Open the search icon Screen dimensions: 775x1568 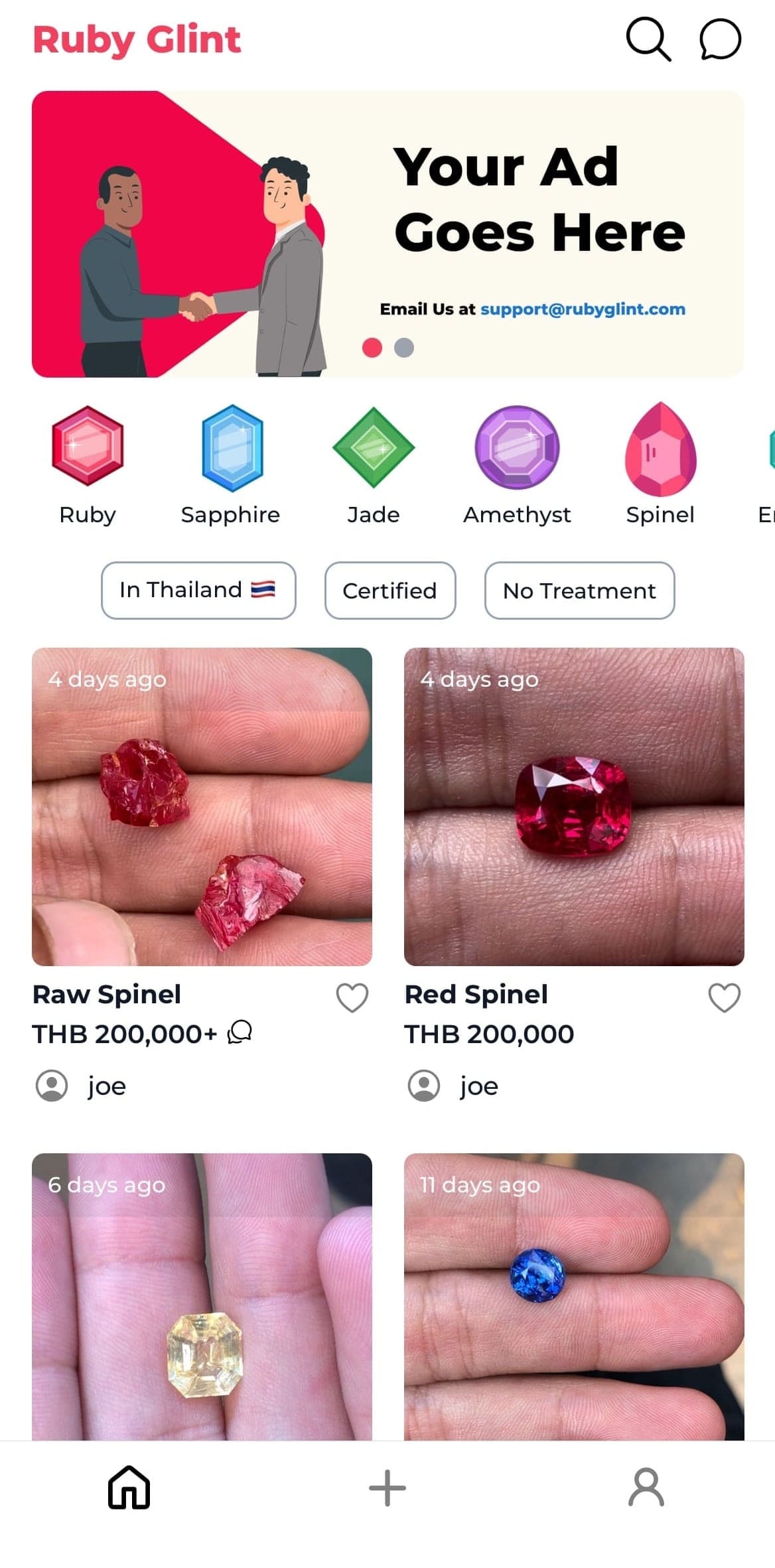click(x=648, y=40)
